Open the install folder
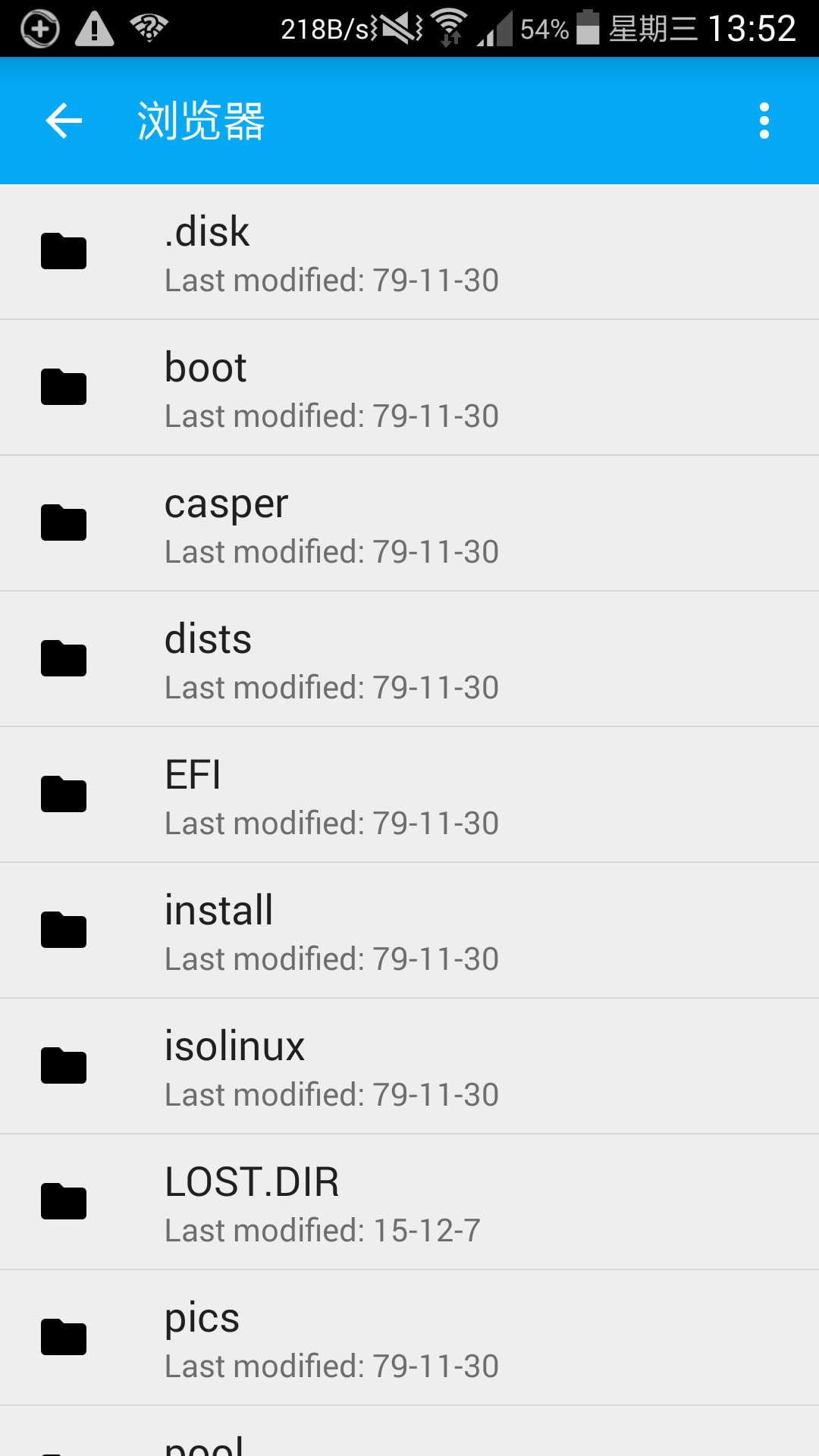This screenshot has height=1456, width=819. click(409, 931)
